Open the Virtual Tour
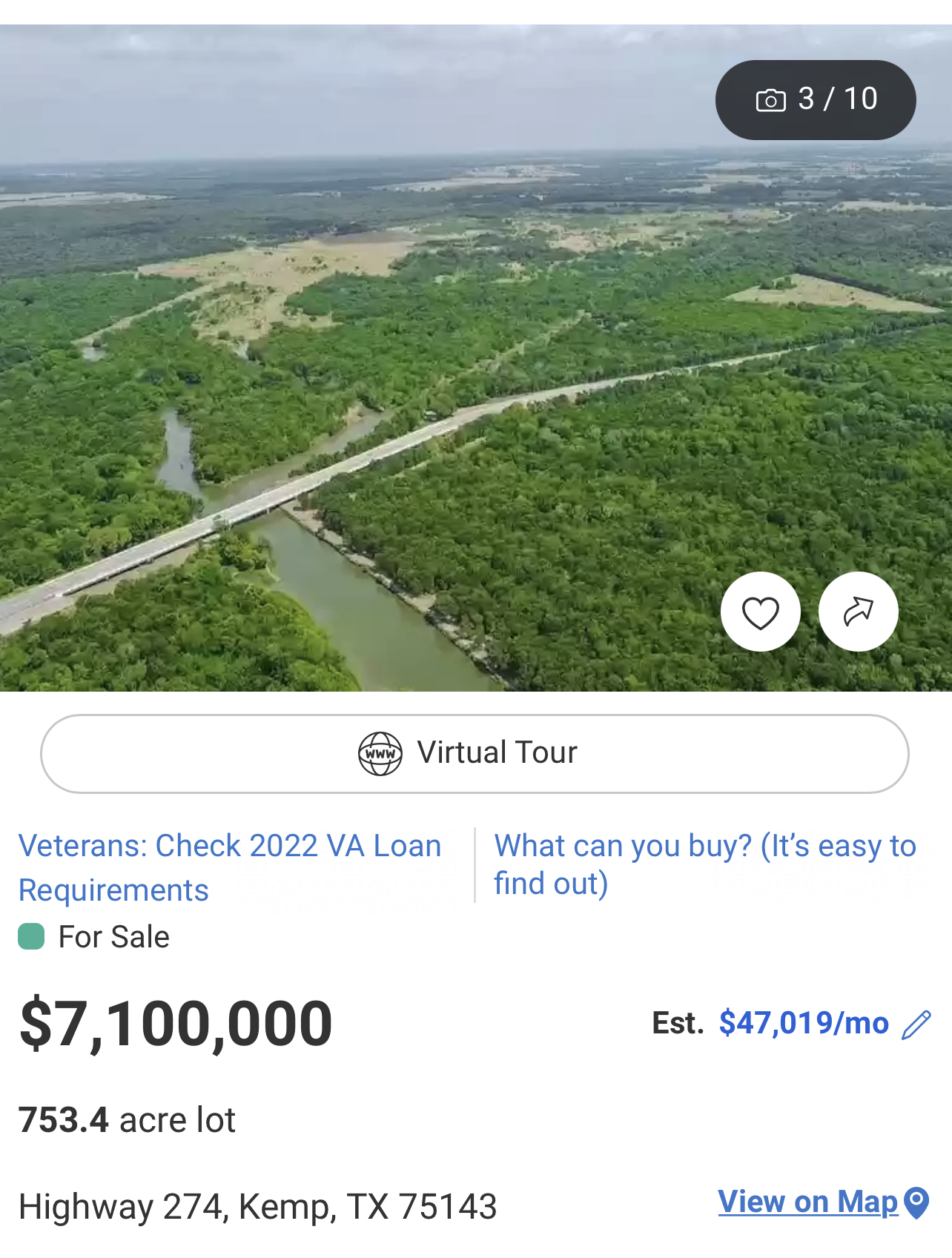The image size is (952, 1258). pos(475,753)
